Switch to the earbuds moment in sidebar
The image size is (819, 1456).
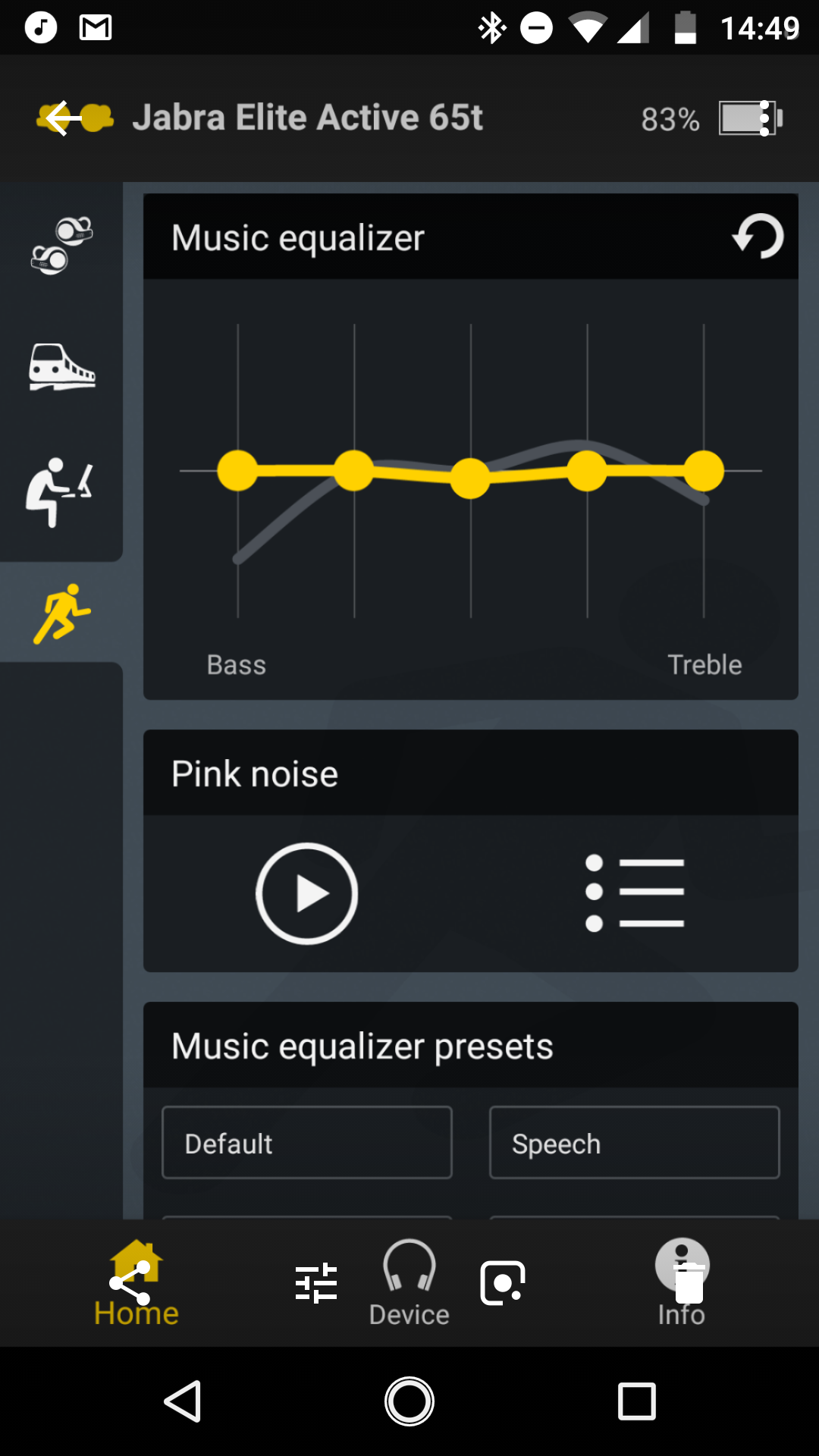point(61,245)
